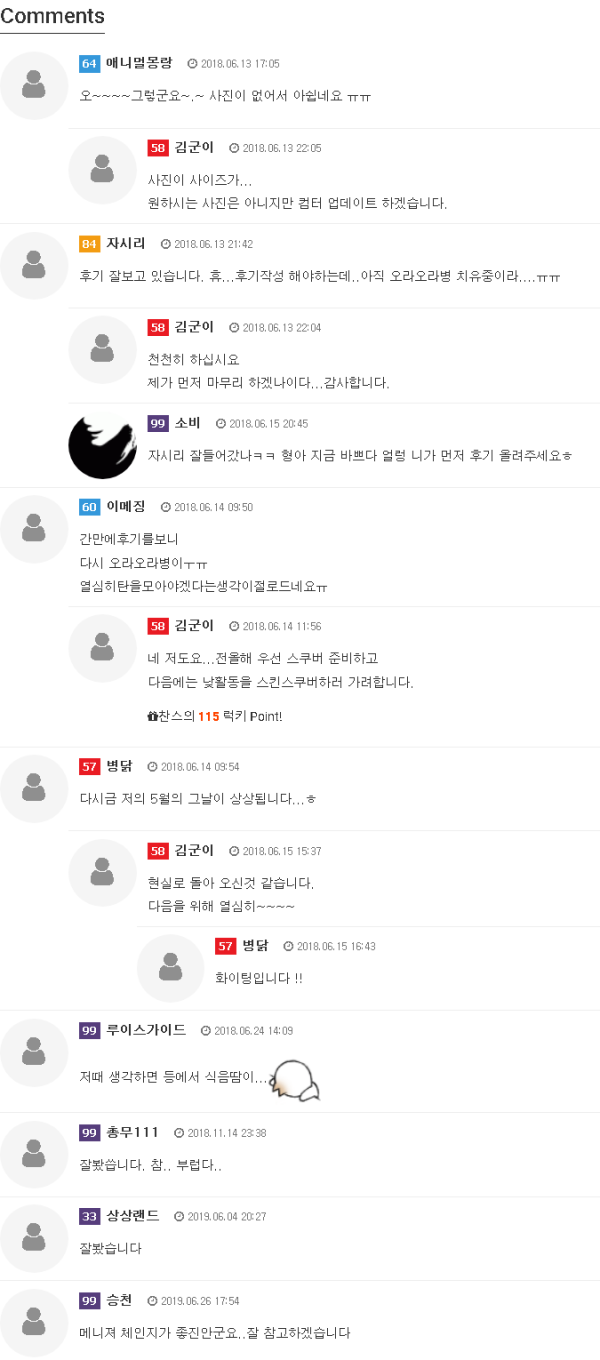Open 애니멀몽랑's profile from the username
The width and height of the screenshot is (600, 1360).
click(139, 63)
